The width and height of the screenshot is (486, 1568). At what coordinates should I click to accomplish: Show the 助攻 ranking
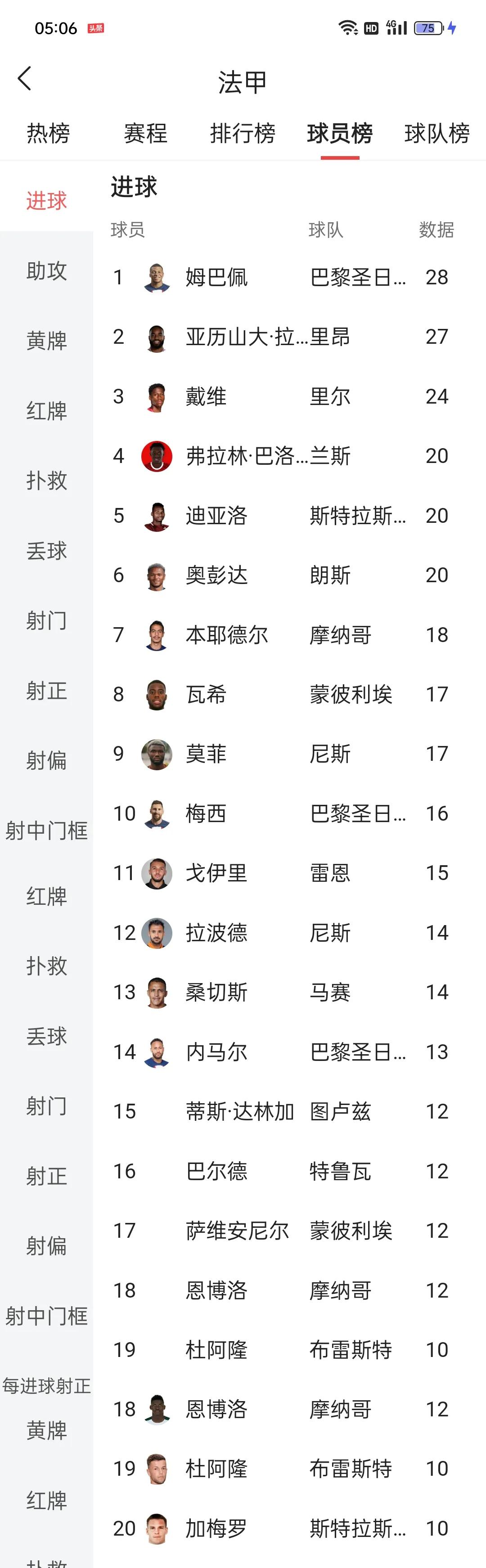[x=46, y=270]
